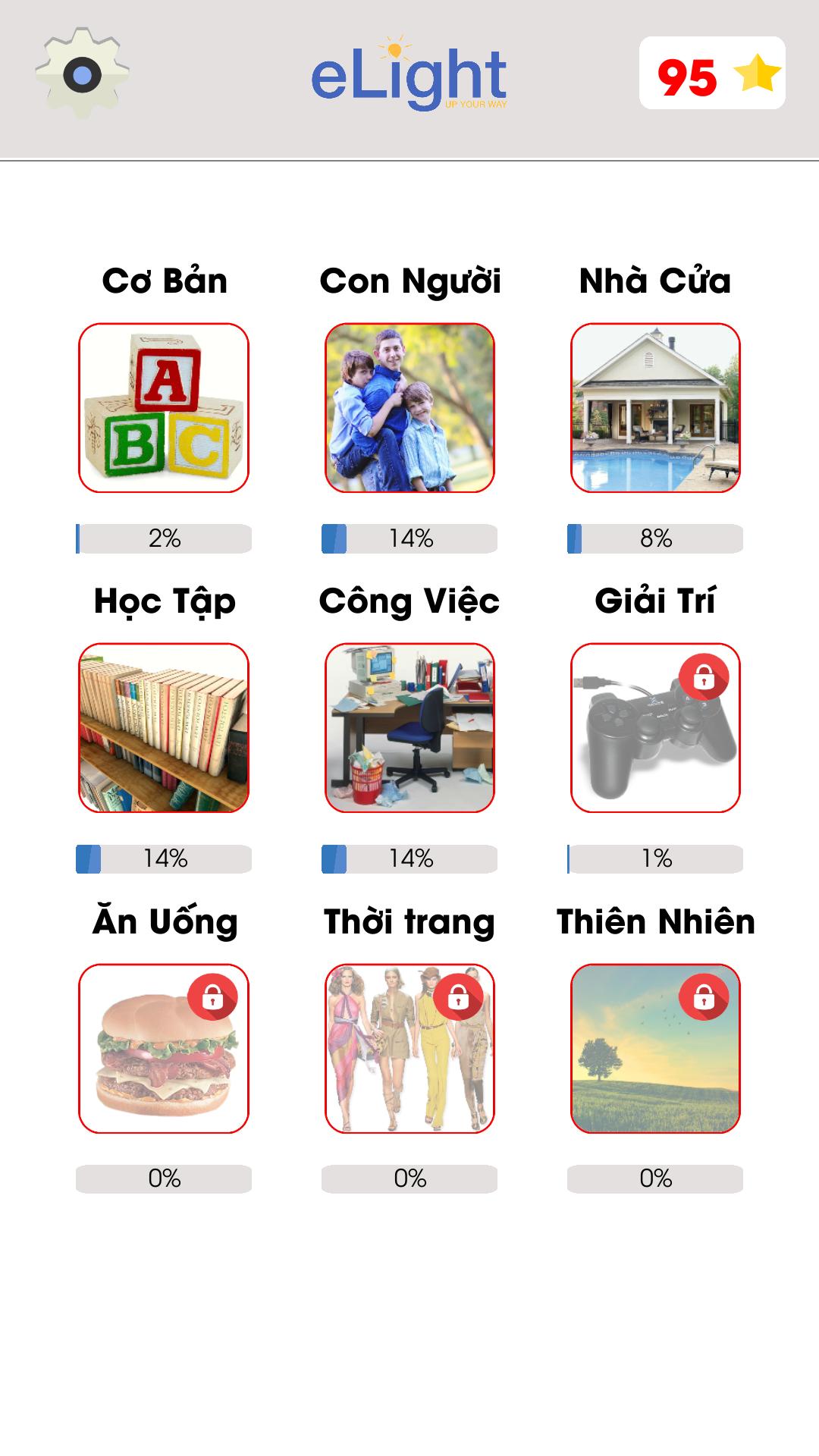The width and height of the screenshot is (819, 1456).
Task: Select the locked Thời trang tile
Action: click(x=409, y=1049)
